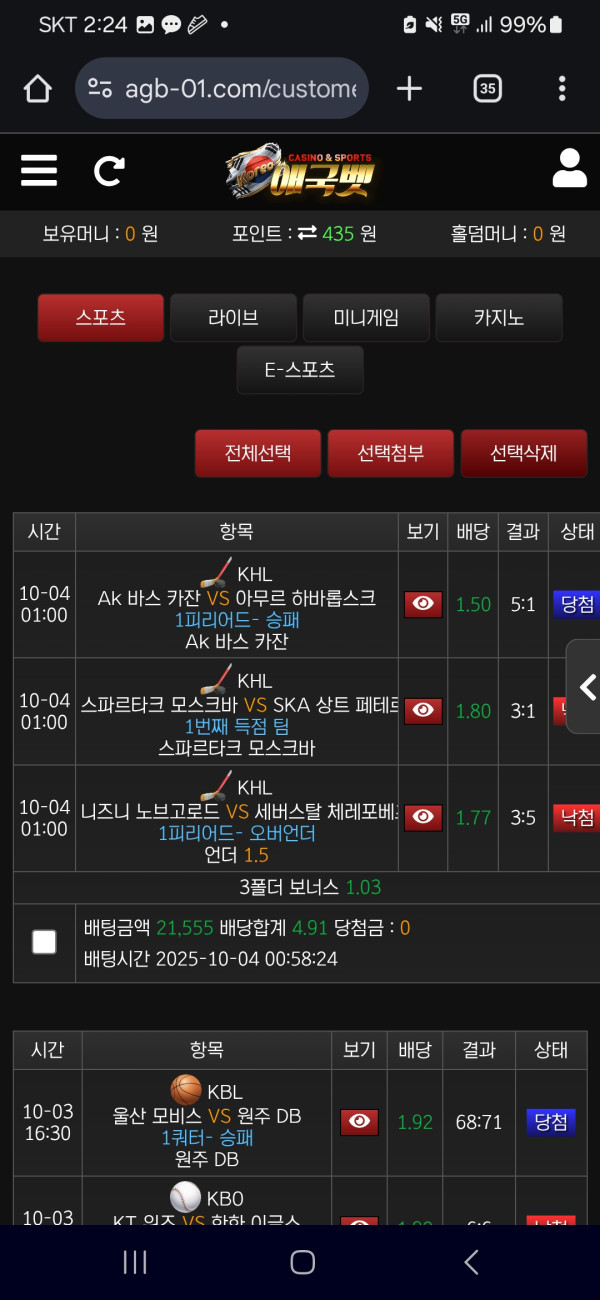
Task: Tap the 전체선택 button
Action: click(258, 453)
